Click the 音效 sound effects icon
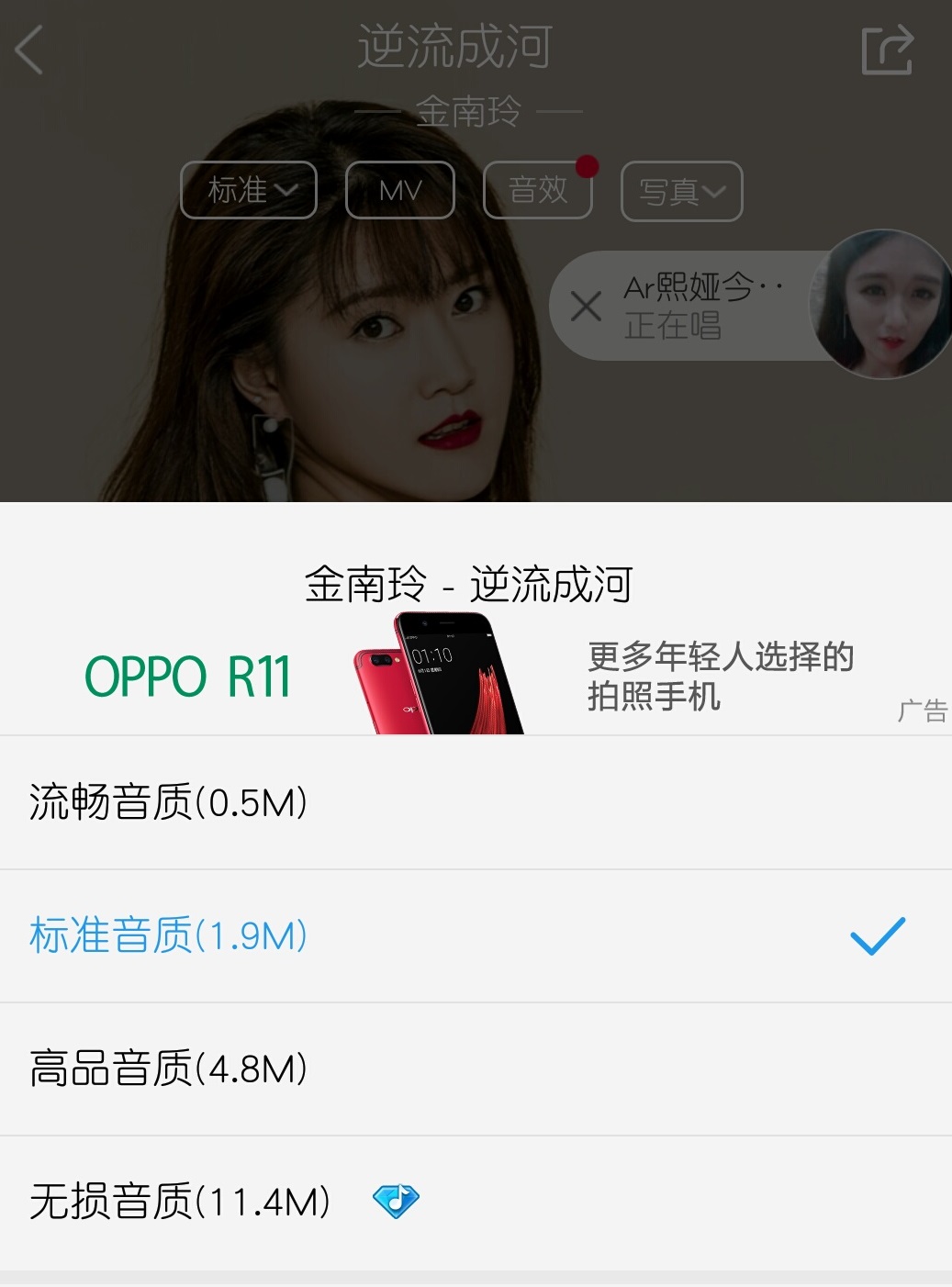Screen dimensions: 952x1287 [x=537, y=191]
